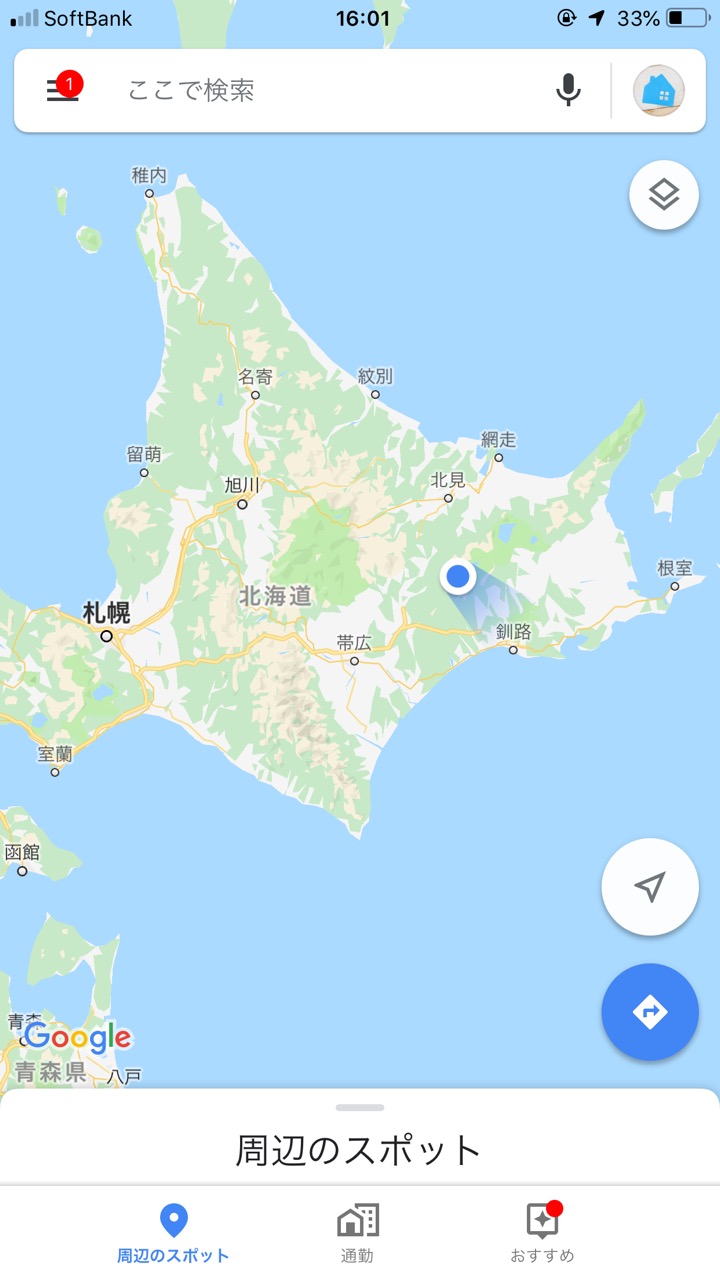Viewport: 720px width, 1280px height.
Task: Open the map layers selector
Action: pyautogui.click(x=664, y=195)
